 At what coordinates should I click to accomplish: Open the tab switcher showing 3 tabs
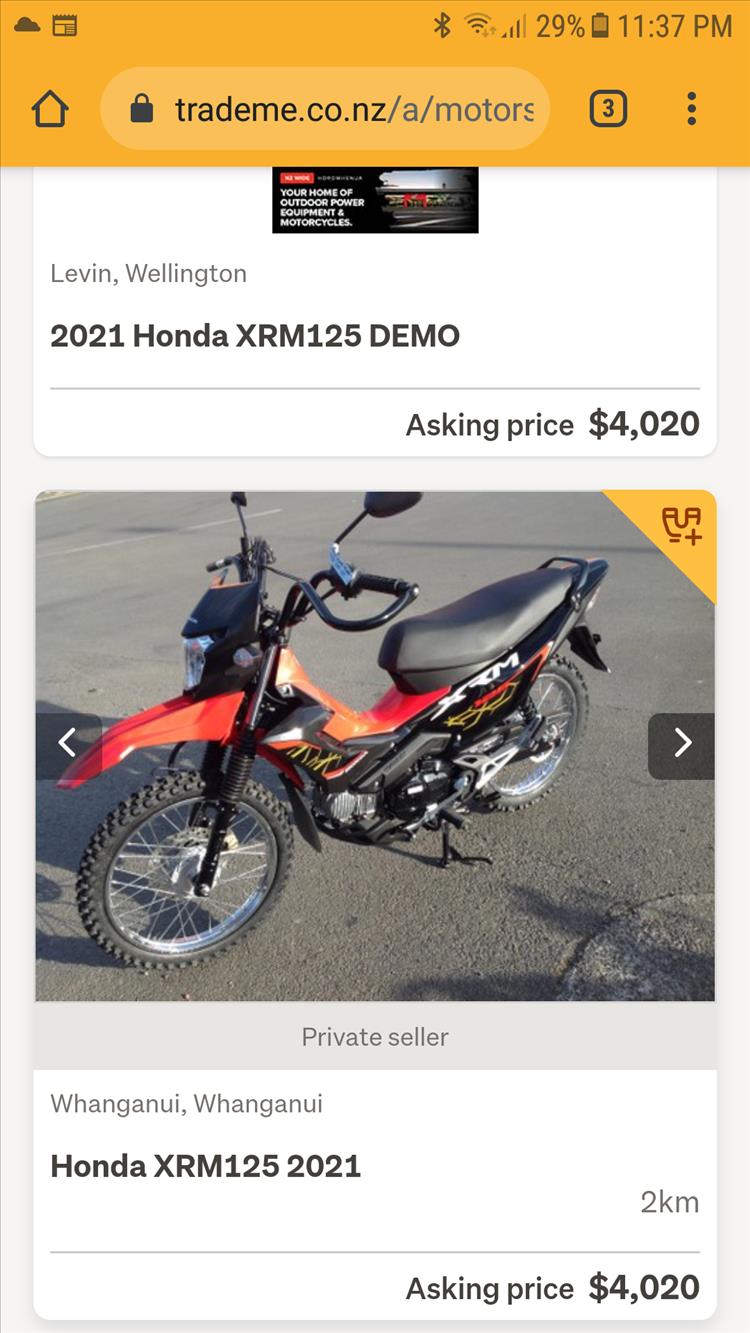(x=608, y=109)
